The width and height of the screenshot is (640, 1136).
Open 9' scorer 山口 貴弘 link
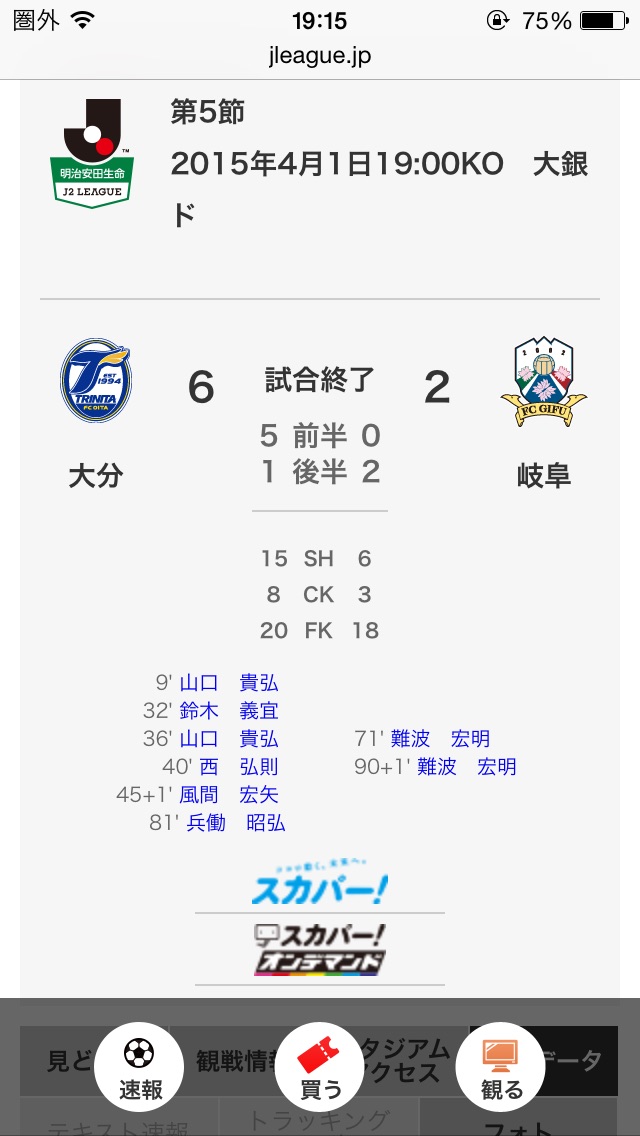[229, 683]
